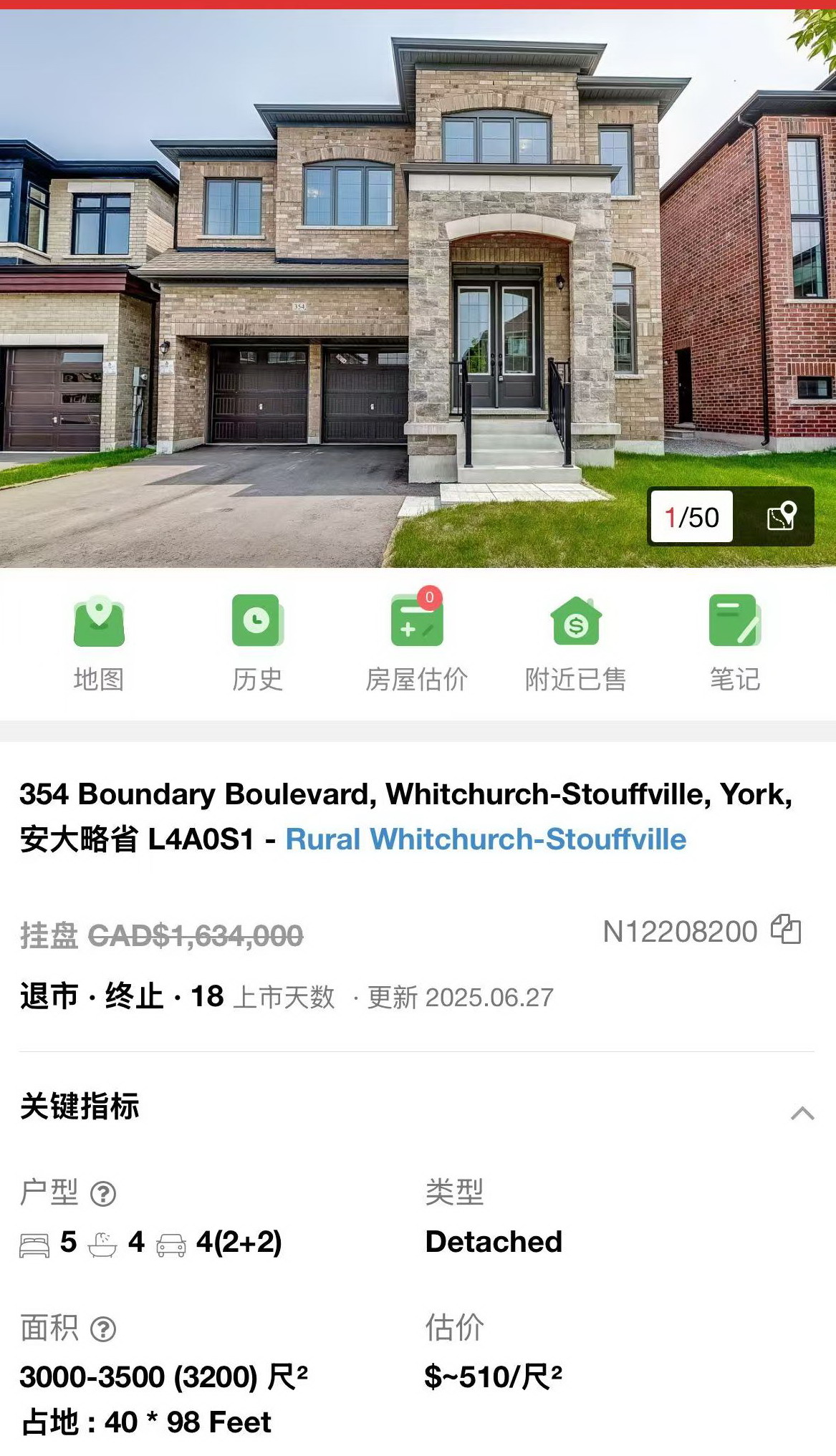
Task: View the main house photo
Action: (x=418, y=286)
